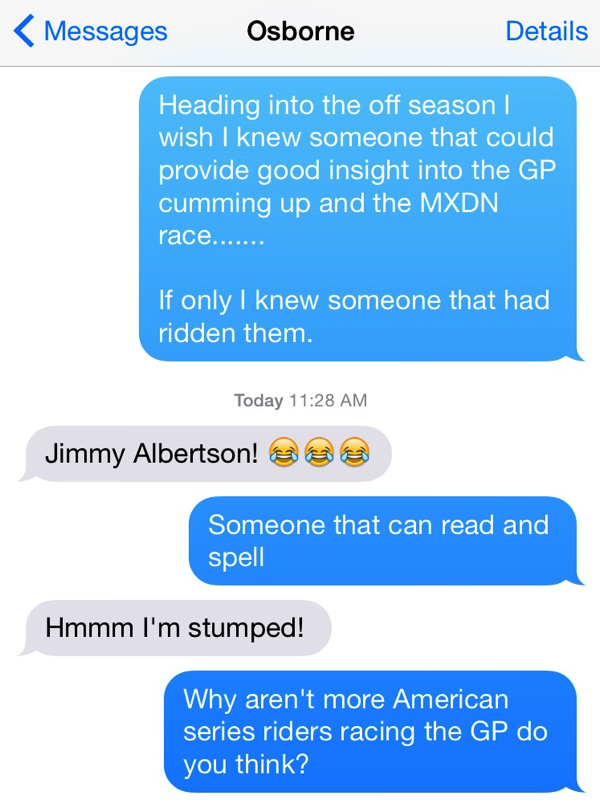Go back to the Messages list

click(x=90, y=31)
